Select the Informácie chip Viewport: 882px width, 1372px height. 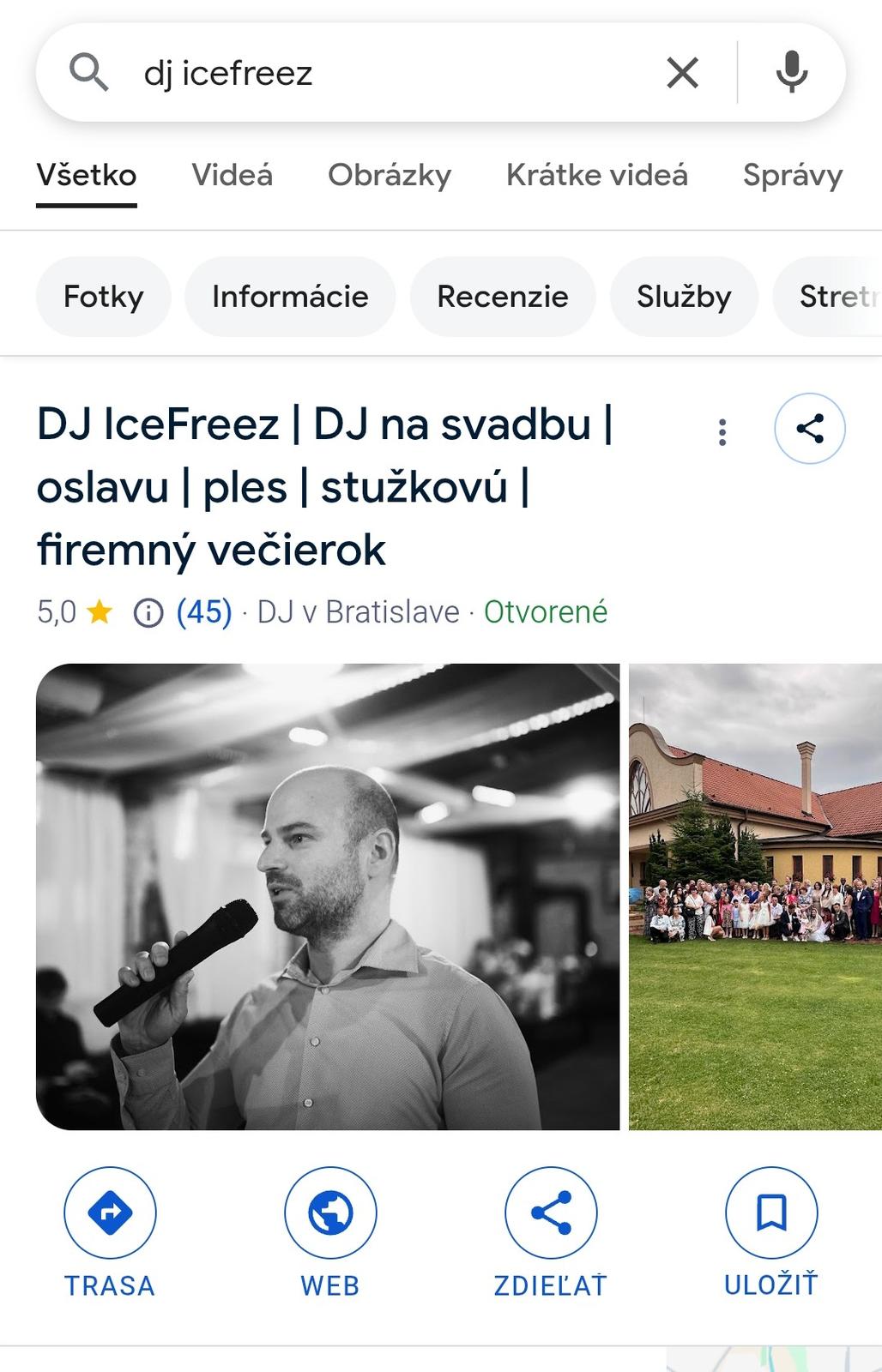pos(290,297)
